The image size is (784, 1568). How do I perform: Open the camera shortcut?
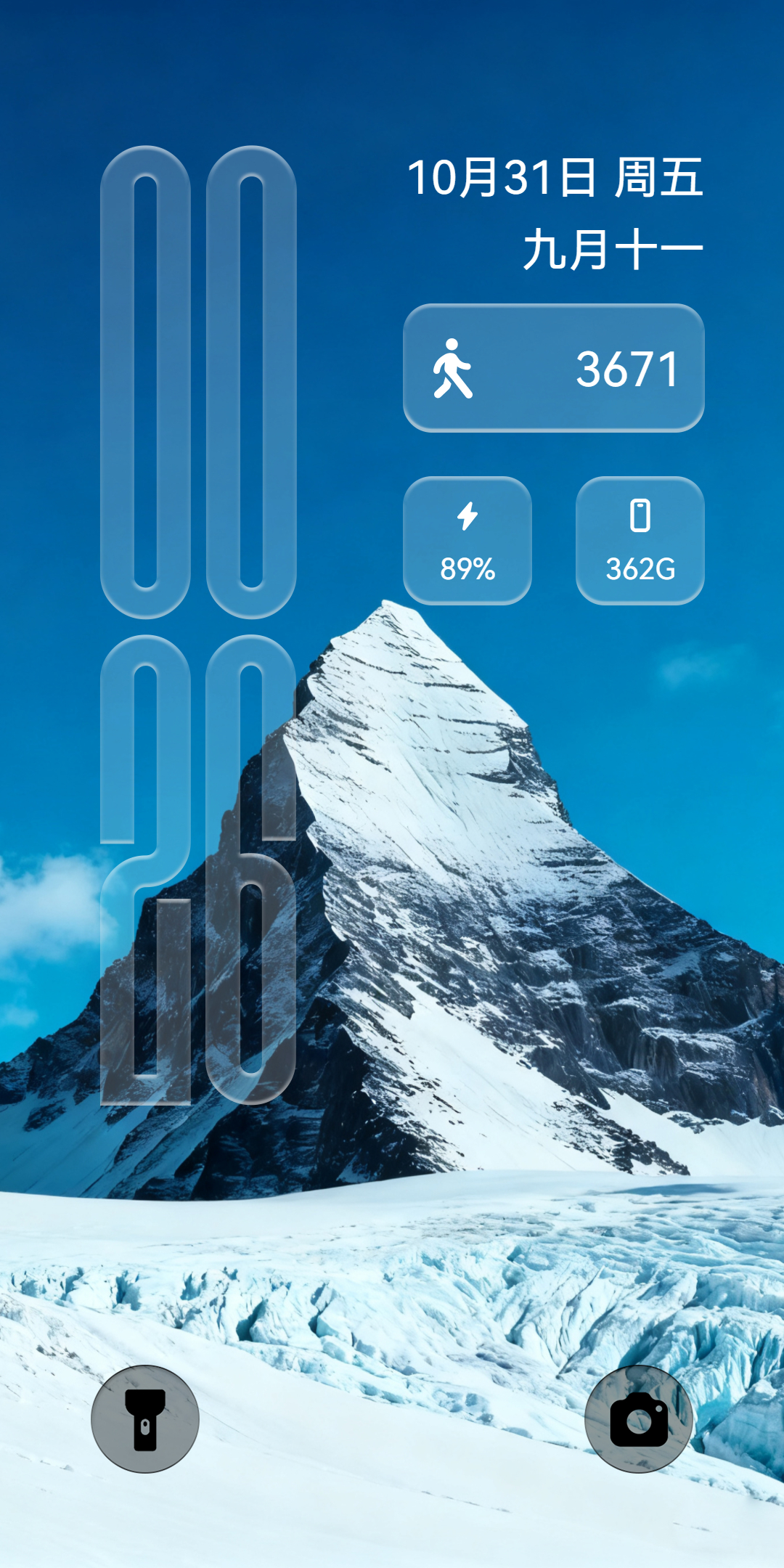coord(639,1418)
